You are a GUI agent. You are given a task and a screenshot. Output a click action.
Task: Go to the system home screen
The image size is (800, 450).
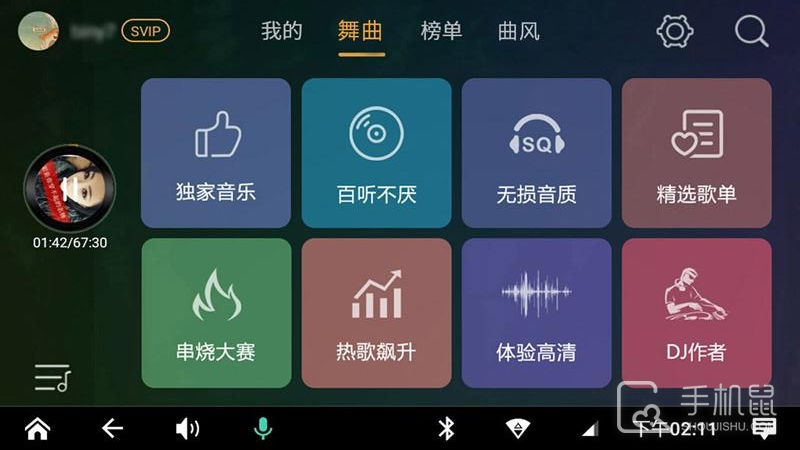(37, 429)
